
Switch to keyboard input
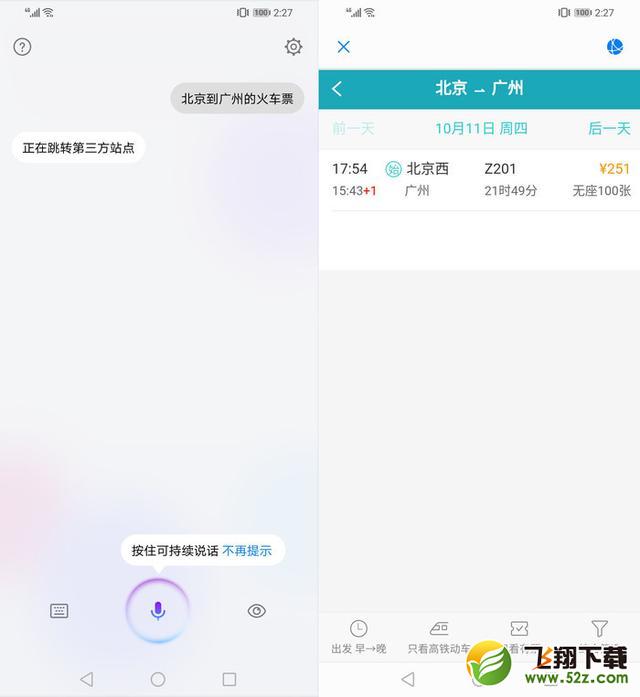(59, 611)
